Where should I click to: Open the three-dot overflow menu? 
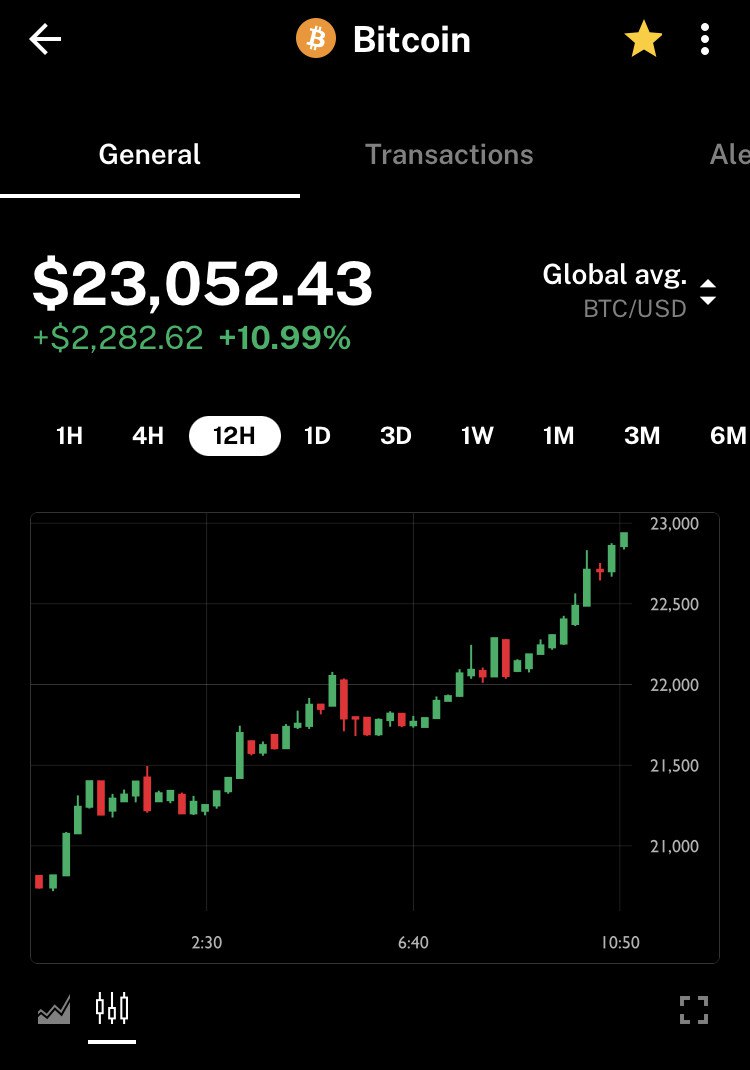[x=705, y=40]
